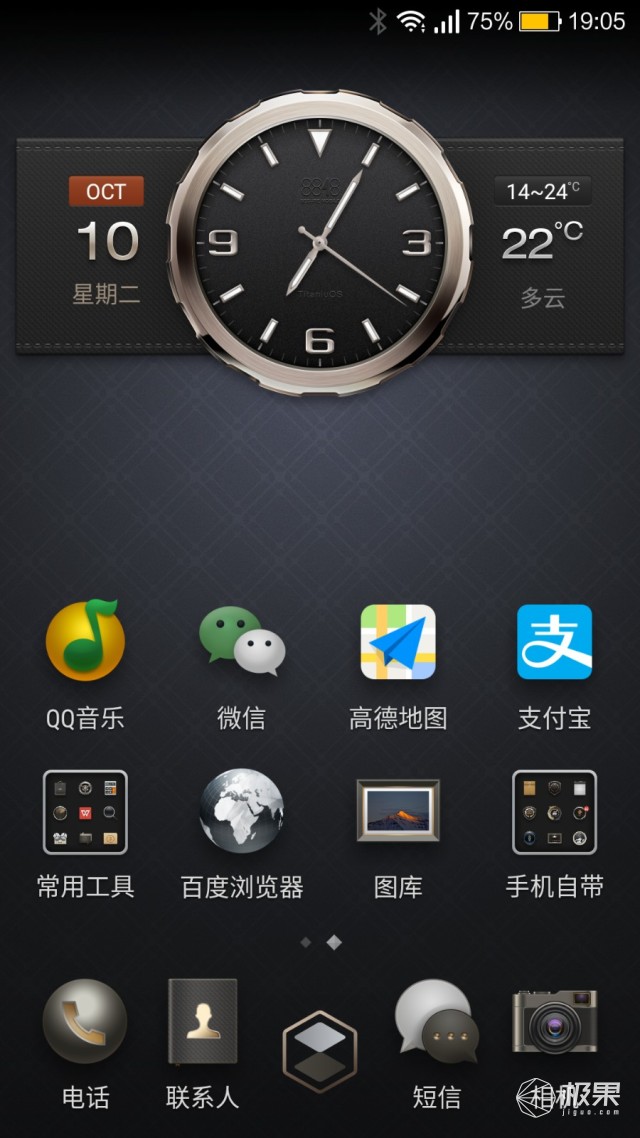Open the calendar date widget OCT 10
The width and height of the screenshot is (640, 1138).
pyautogui.click(x=106, y=245)
